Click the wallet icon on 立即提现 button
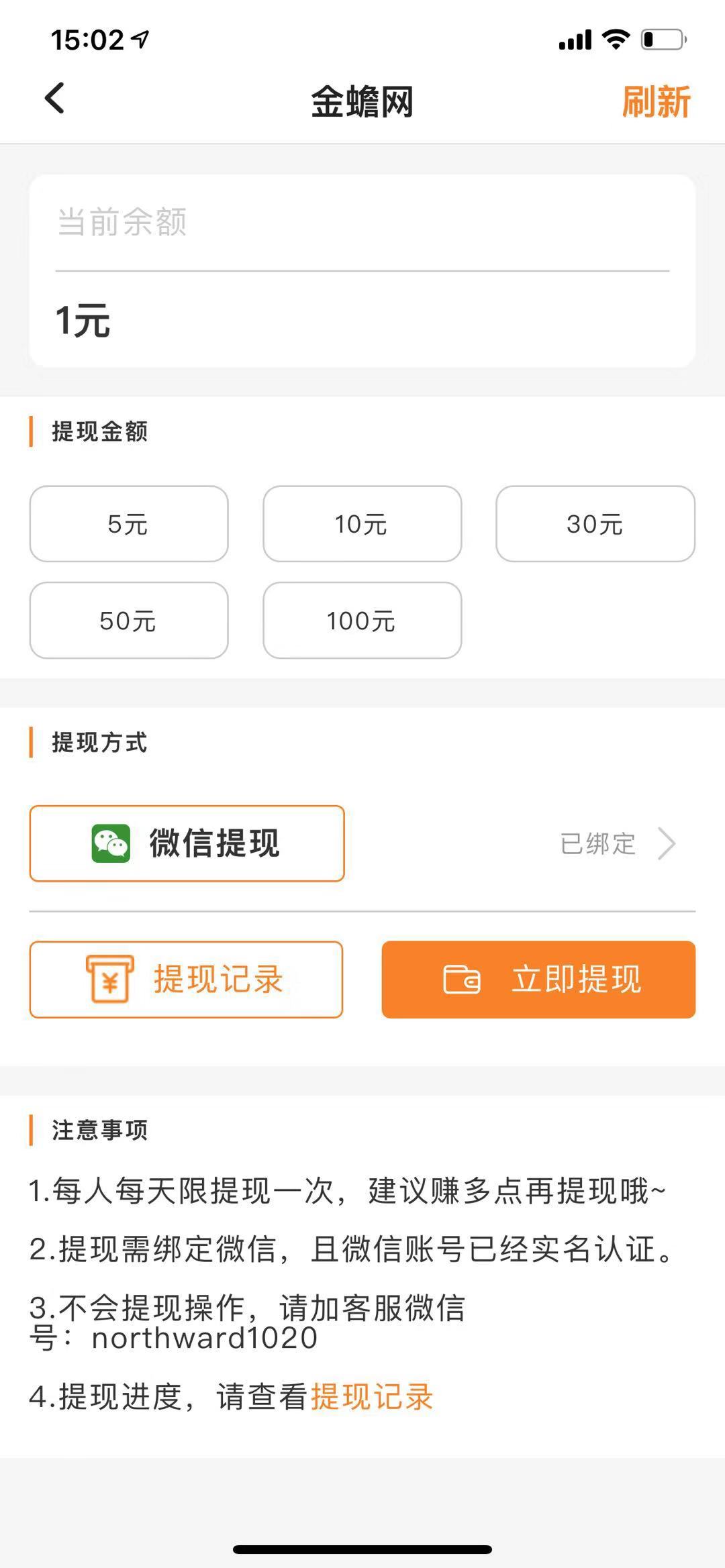Viewport: 725px width, 1568px height. coord(465,980)
